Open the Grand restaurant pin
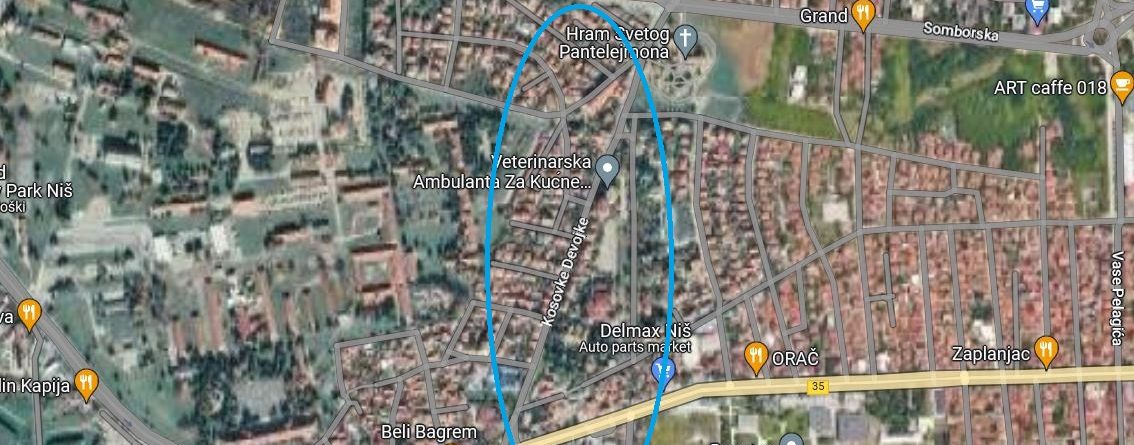Image resolution: width=1134 pixels, height=445 pixels. (864, 14)
